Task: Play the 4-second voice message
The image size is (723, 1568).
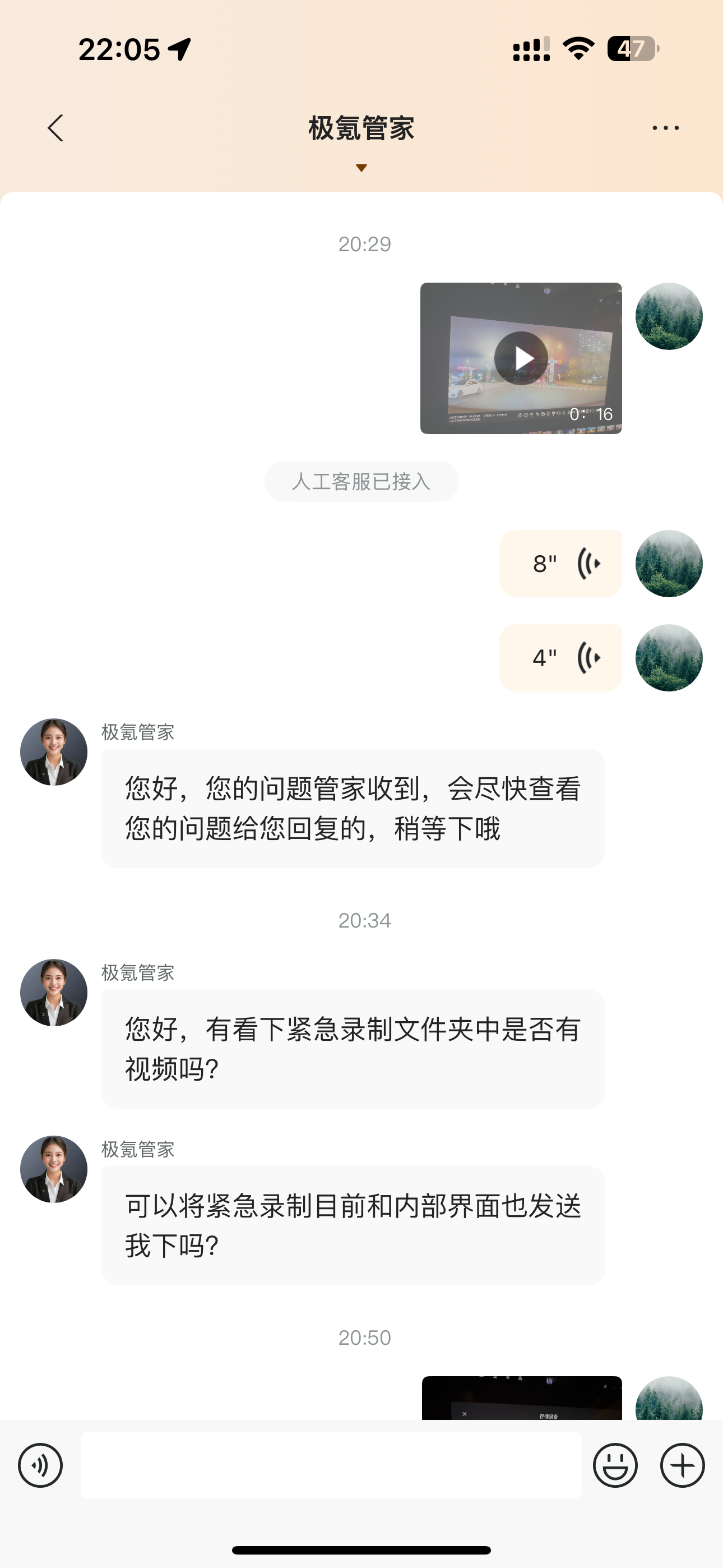Action: tap(560, 658)
